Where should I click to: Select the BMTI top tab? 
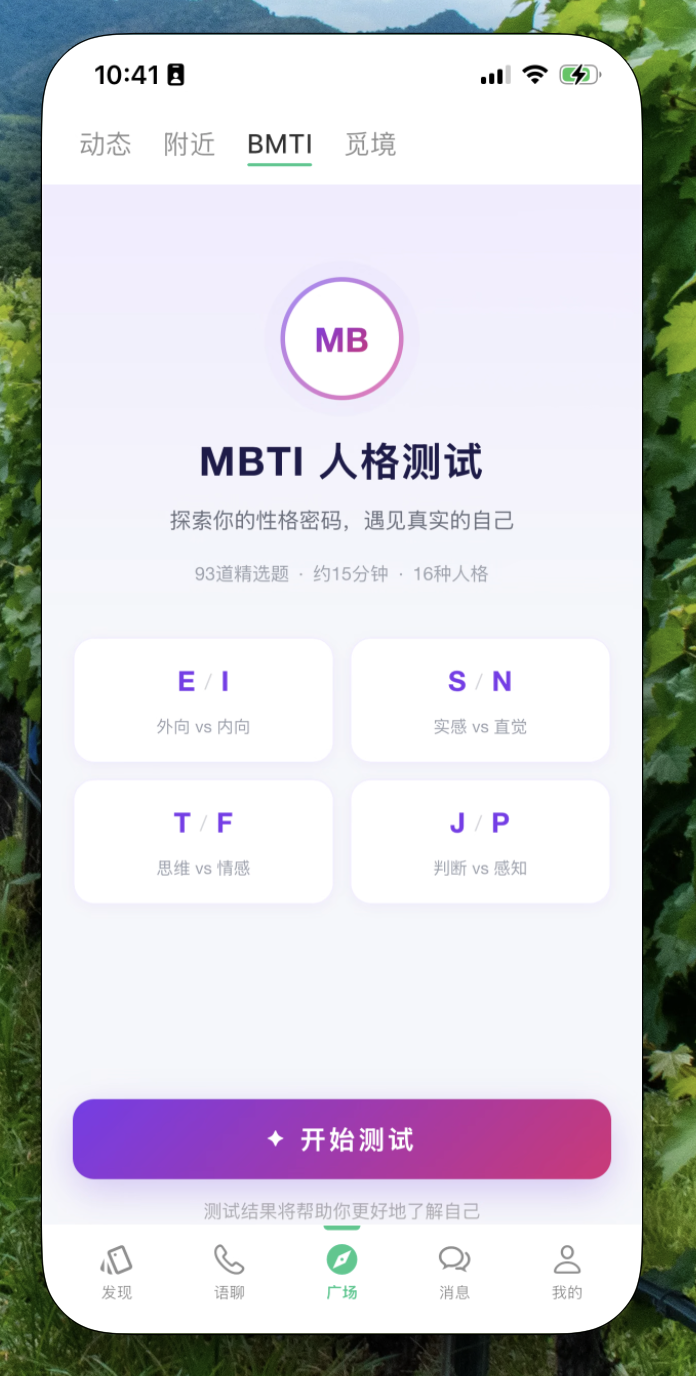click(280, 144)
